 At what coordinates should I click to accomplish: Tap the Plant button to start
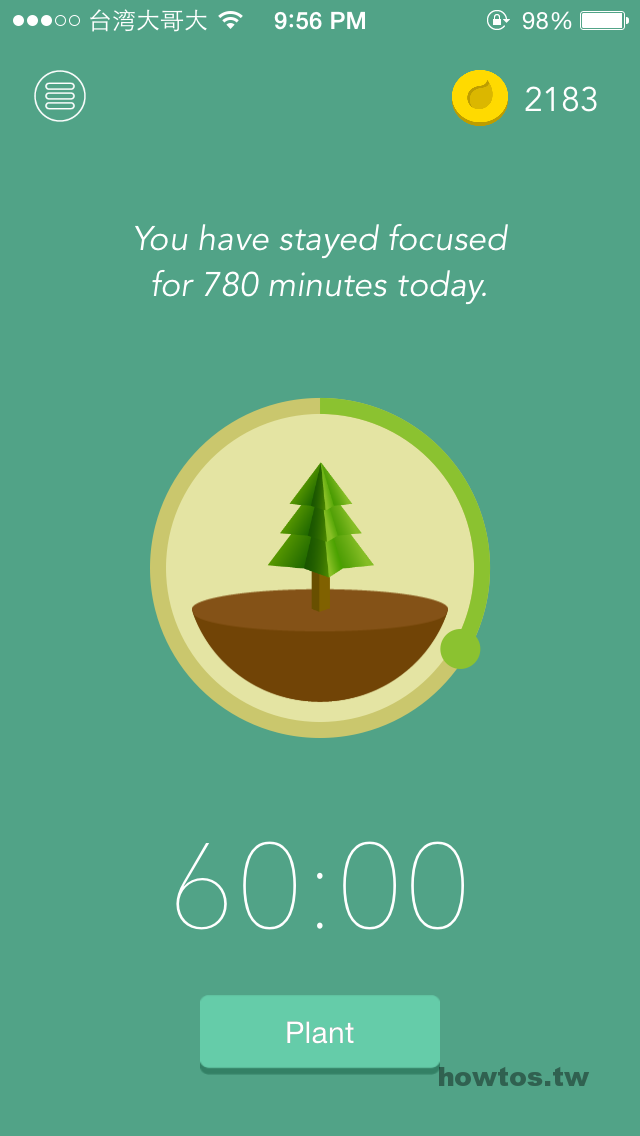pyautogui.click(x=320, y=1032)
